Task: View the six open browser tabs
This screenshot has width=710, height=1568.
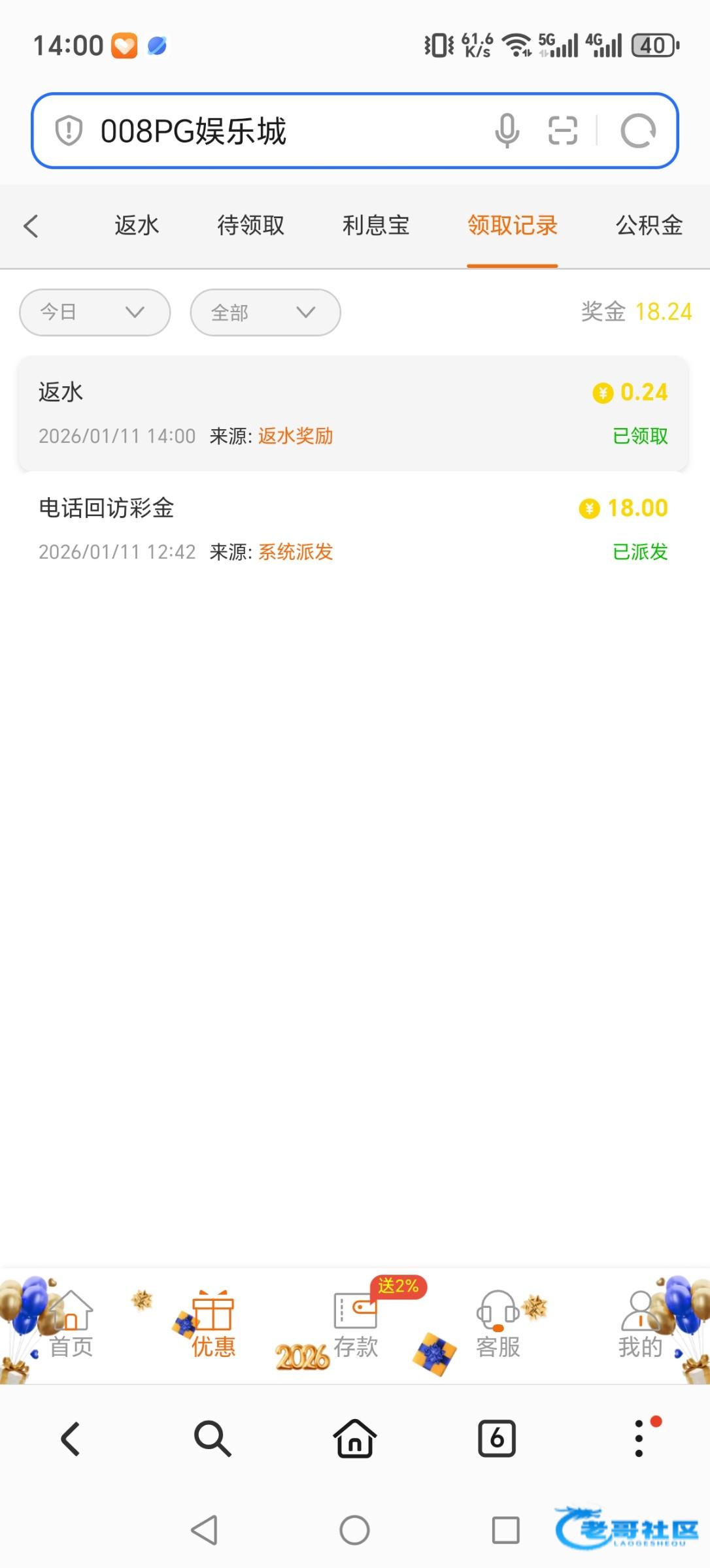Action: click(497, 1439)
